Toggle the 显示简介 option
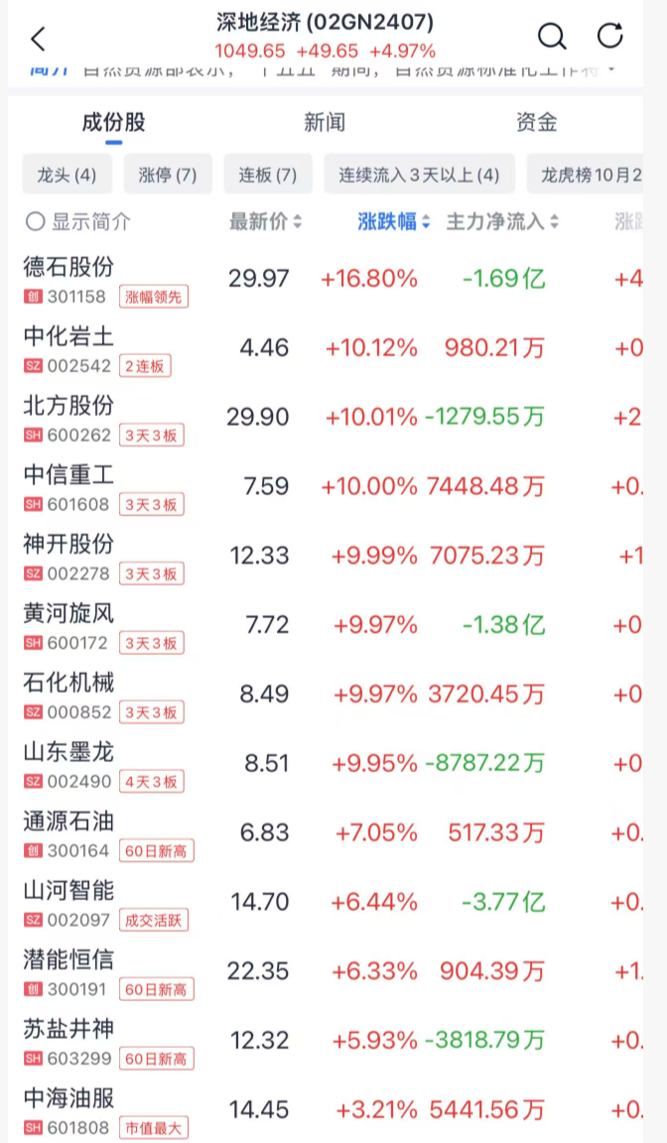 78,222
